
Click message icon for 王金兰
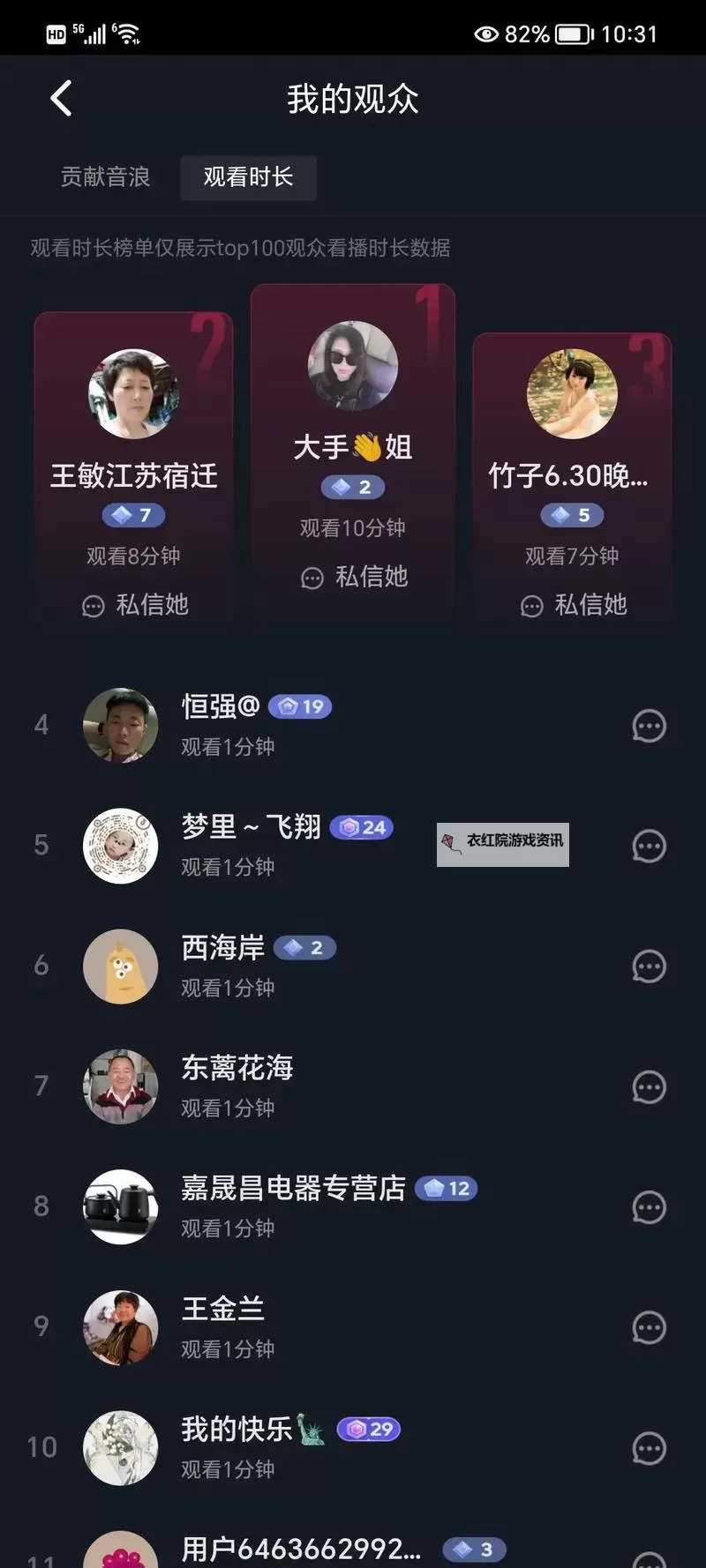pos(649,1327)
